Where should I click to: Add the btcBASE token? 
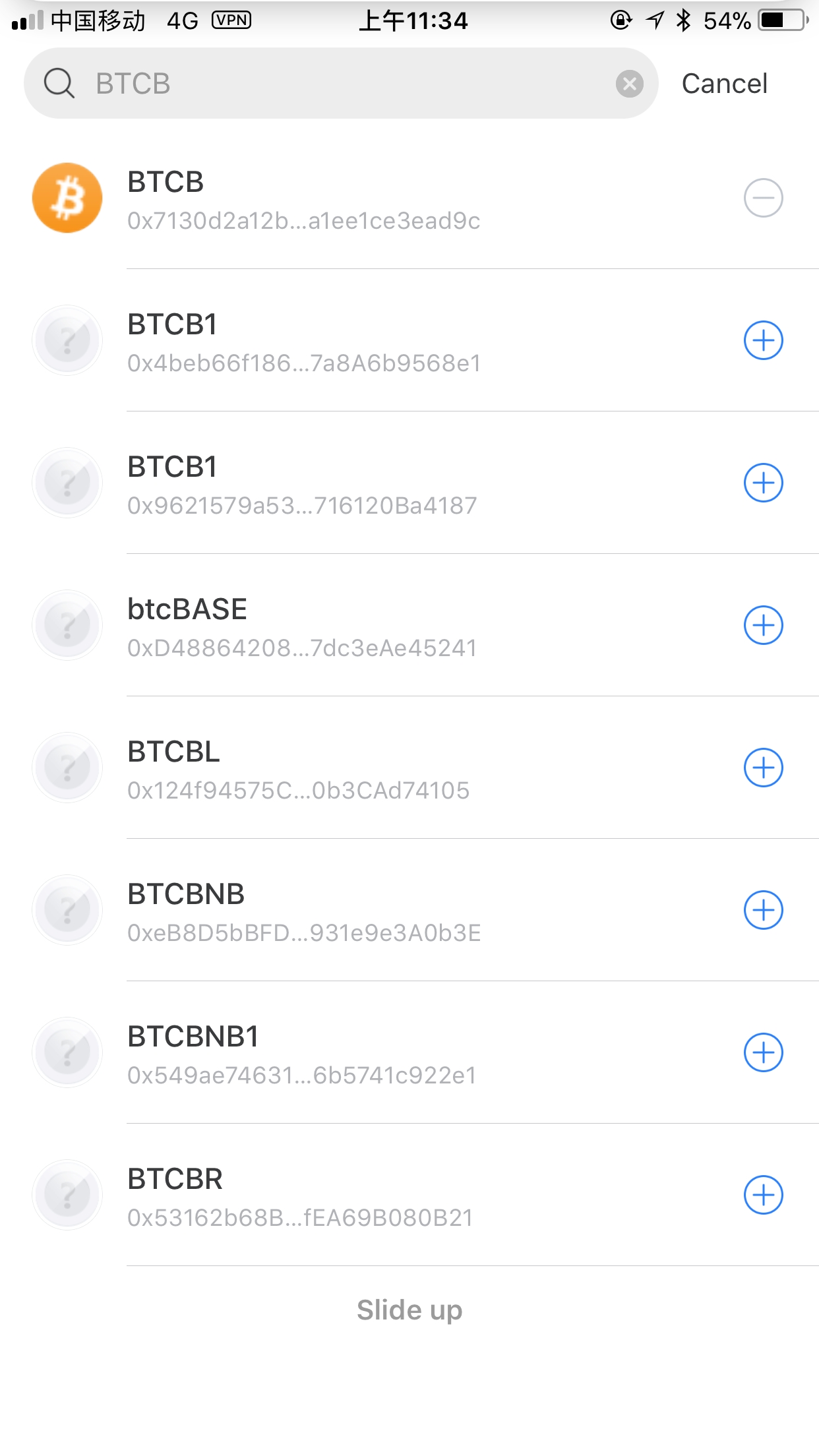click(x=763, y=625)
